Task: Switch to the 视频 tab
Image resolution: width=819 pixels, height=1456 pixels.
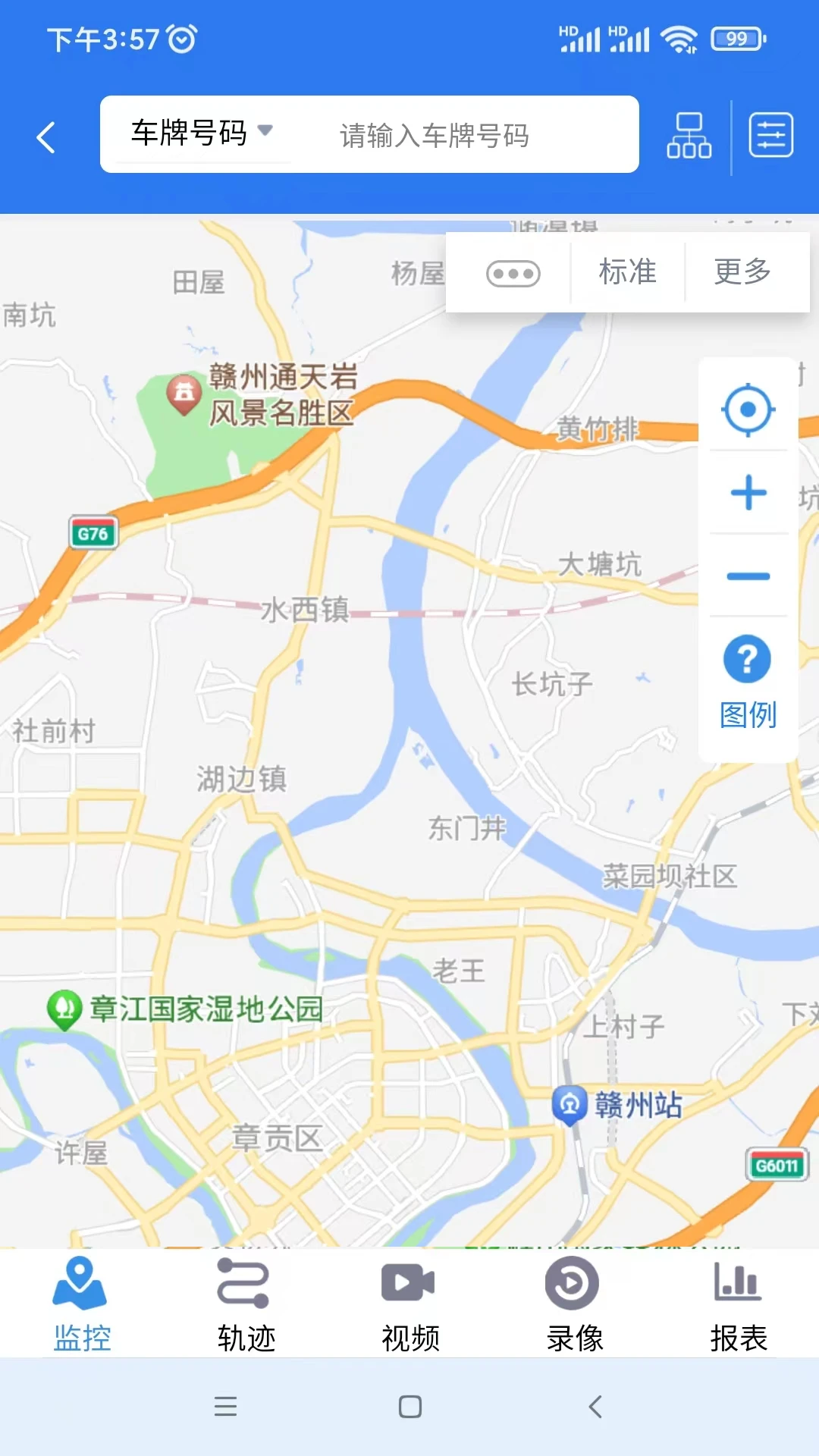Action: click(409, 1304)
